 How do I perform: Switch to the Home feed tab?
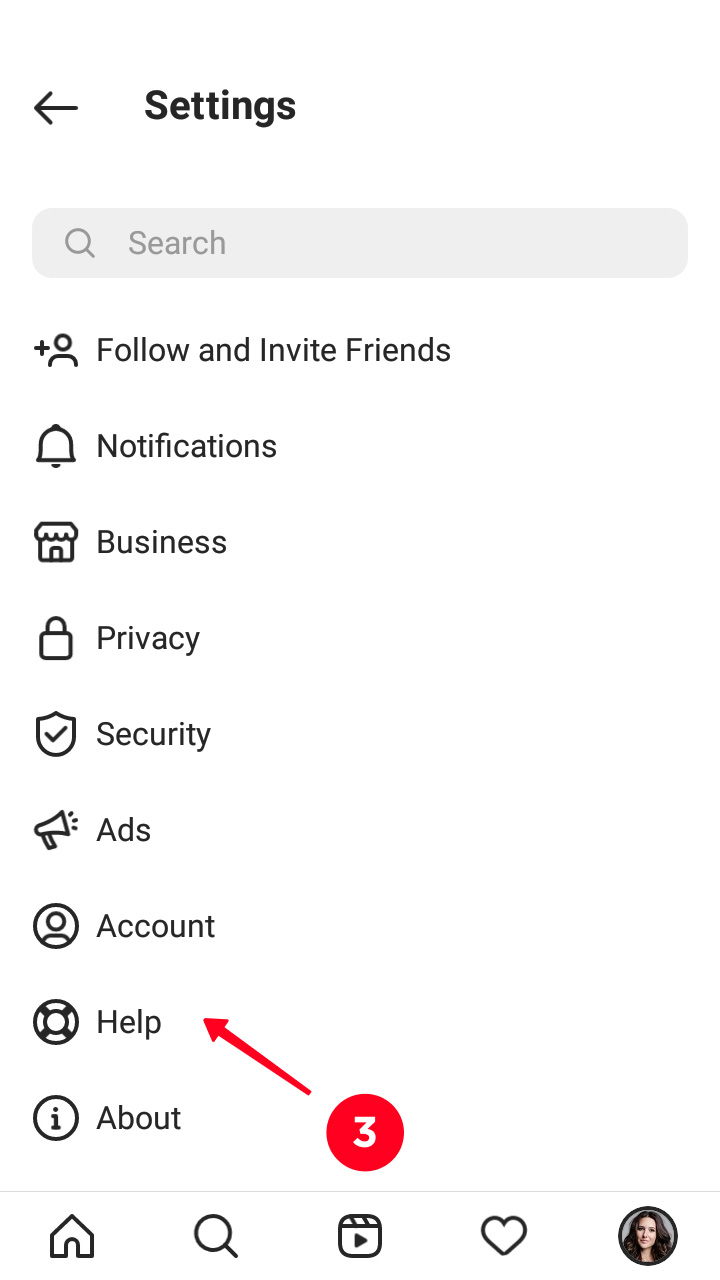tap(72, 1236)
